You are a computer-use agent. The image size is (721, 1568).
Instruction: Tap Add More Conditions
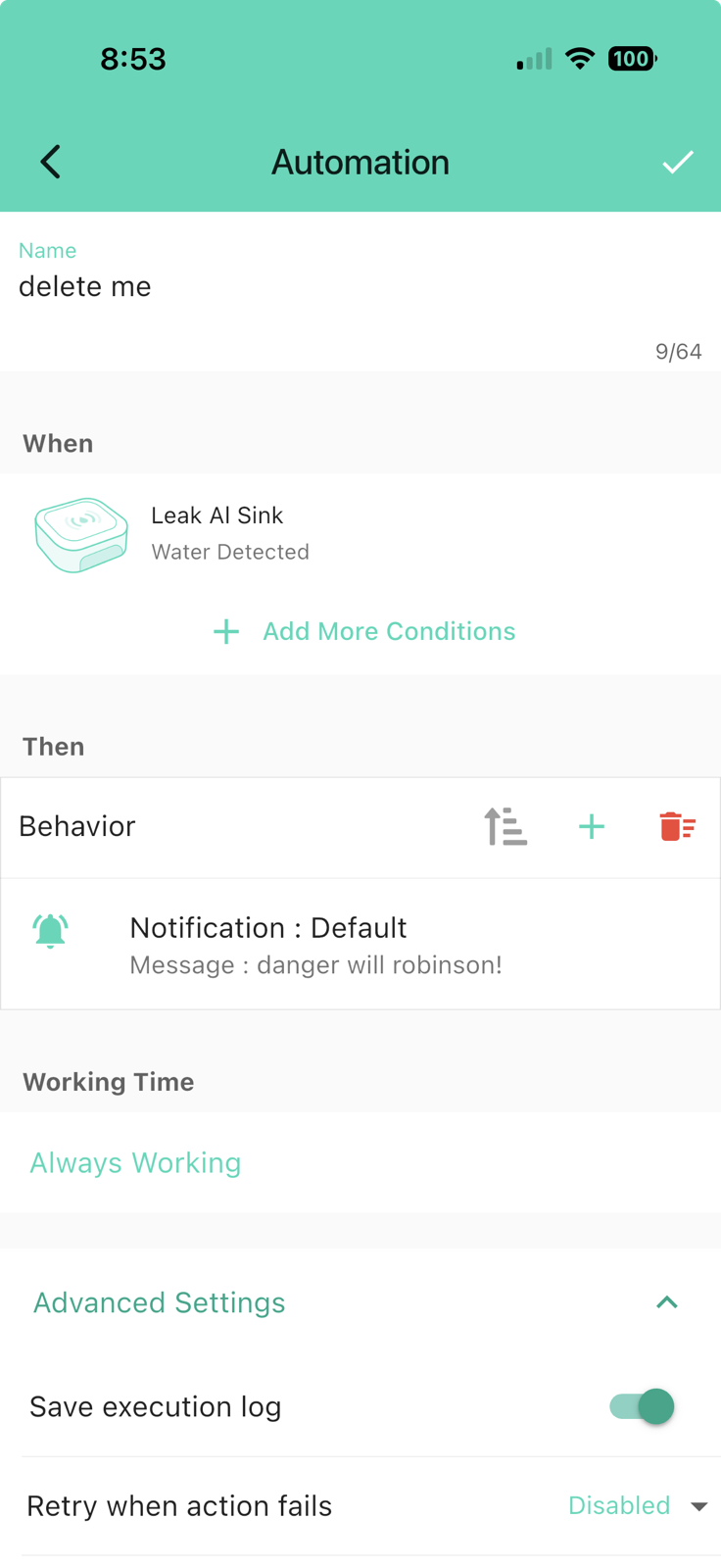pos(388,631)
